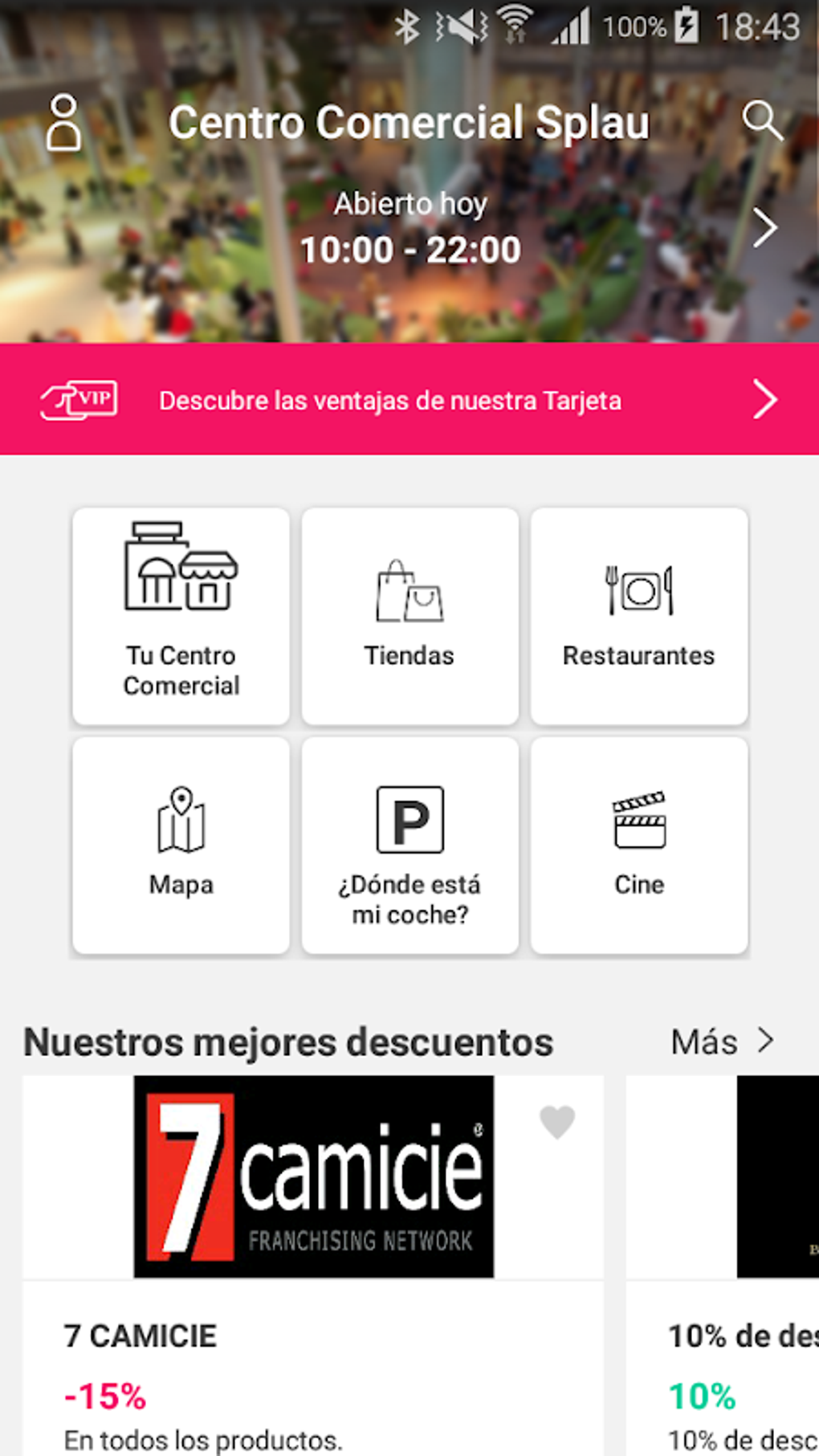
Task: Open Tiendas via the shopping bags icon
Action: 410,594
